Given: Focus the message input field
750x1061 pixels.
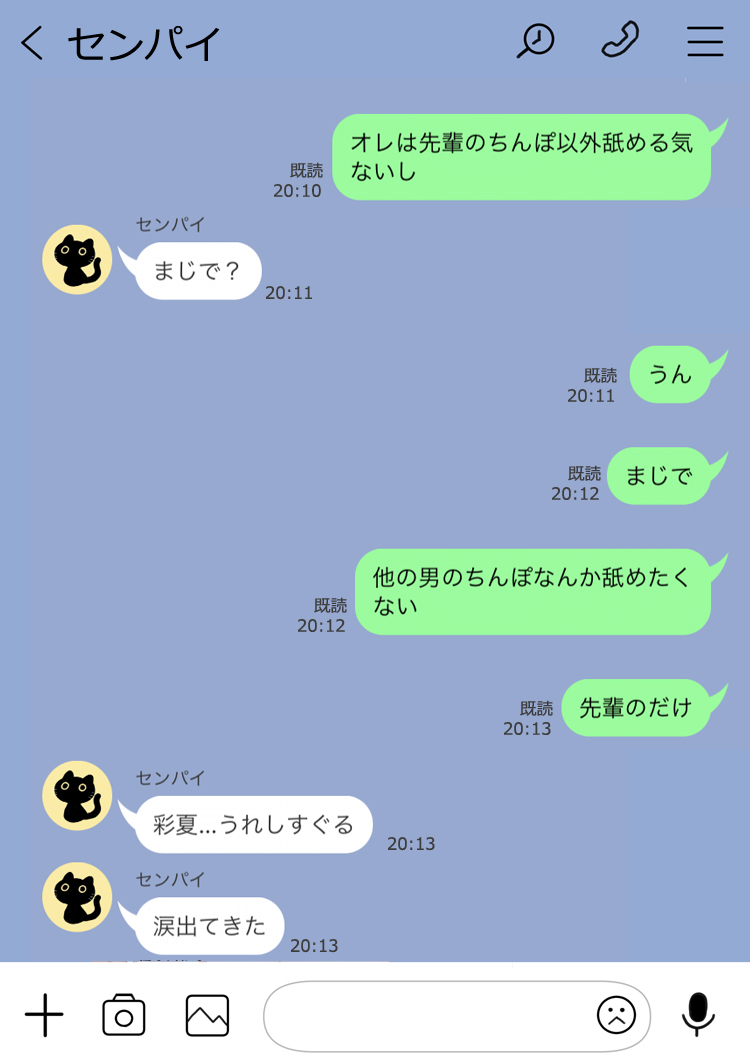Looking at the screenshot, I should (425, 1016).
